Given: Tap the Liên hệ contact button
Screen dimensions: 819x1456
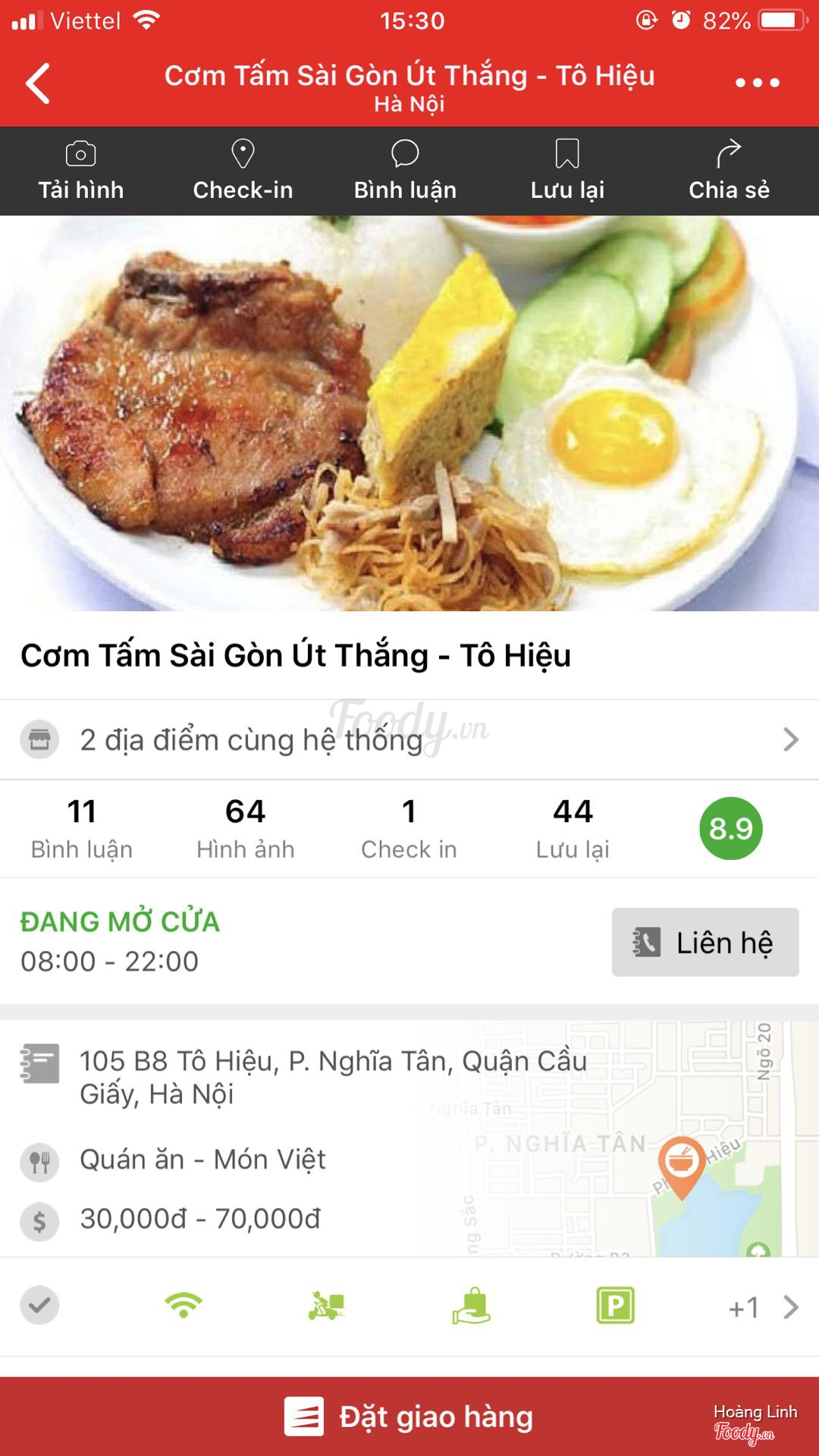Looking at the screenshot, I should coord(705,942).
